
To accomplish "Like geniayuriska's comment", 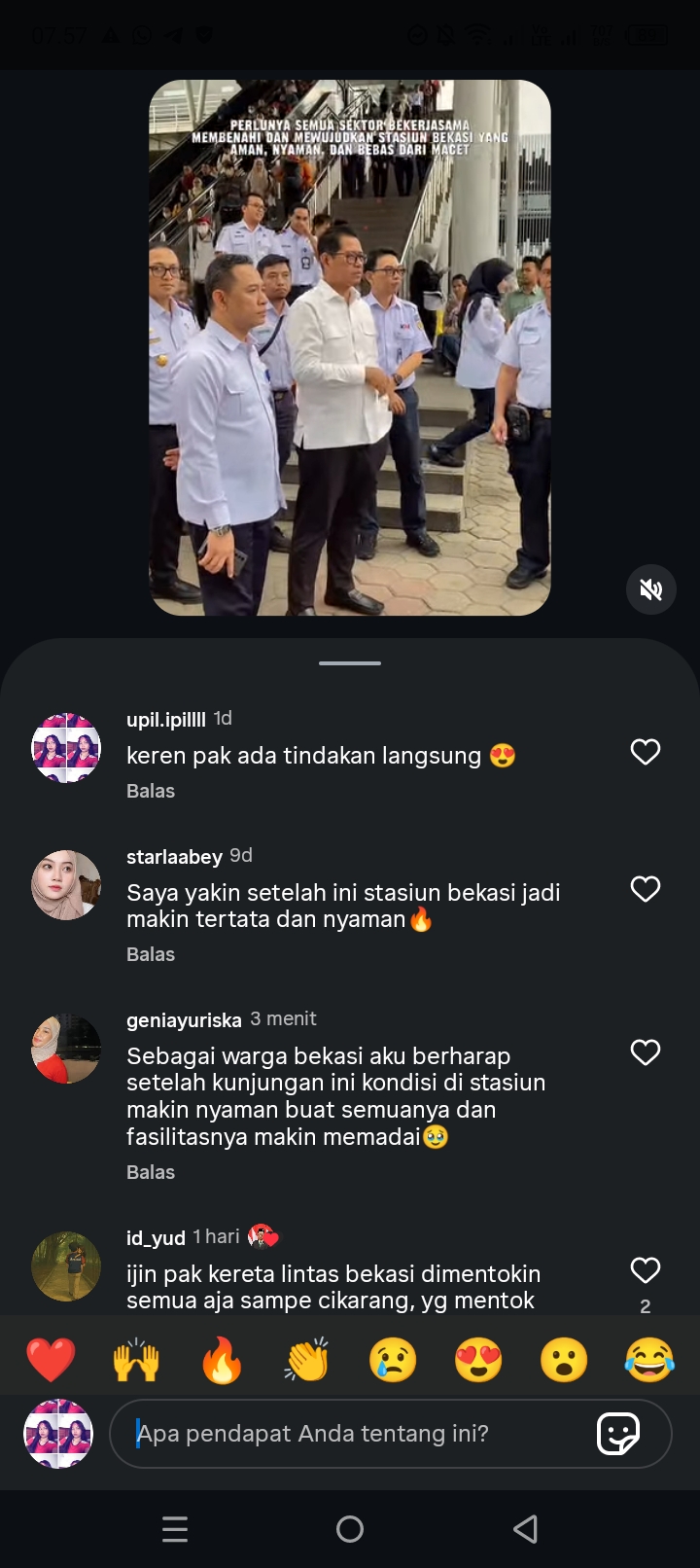I will click(x=646, y=1052).
